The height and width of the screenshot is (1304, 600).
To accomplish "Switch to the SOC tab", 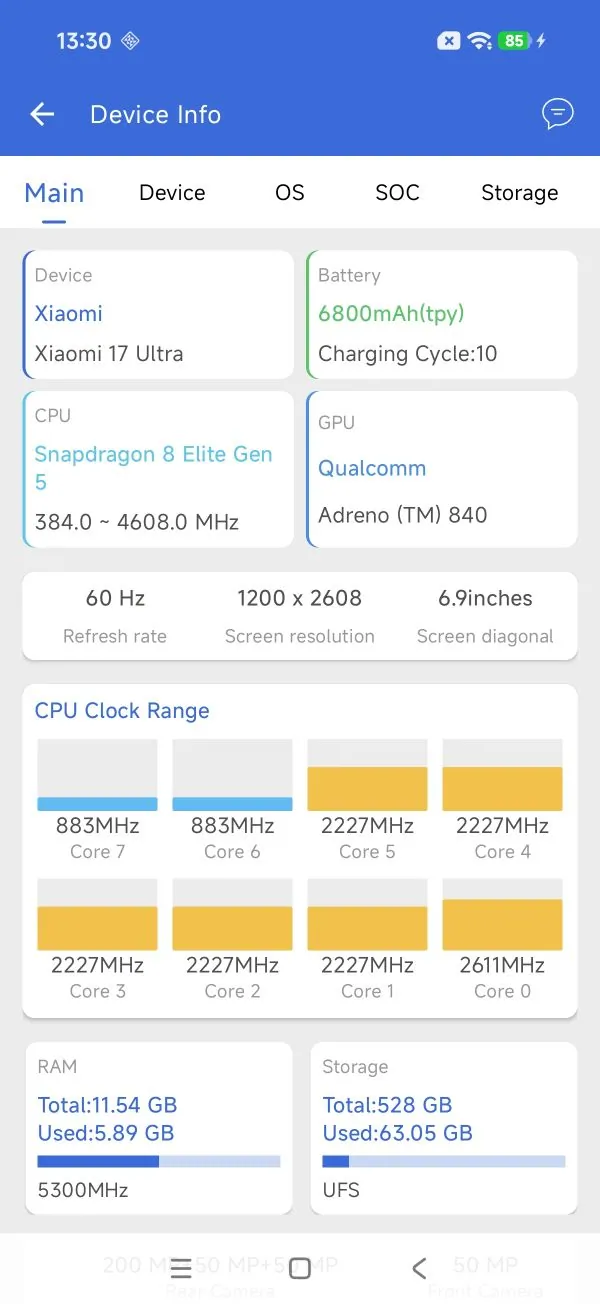I will (397, 193).
